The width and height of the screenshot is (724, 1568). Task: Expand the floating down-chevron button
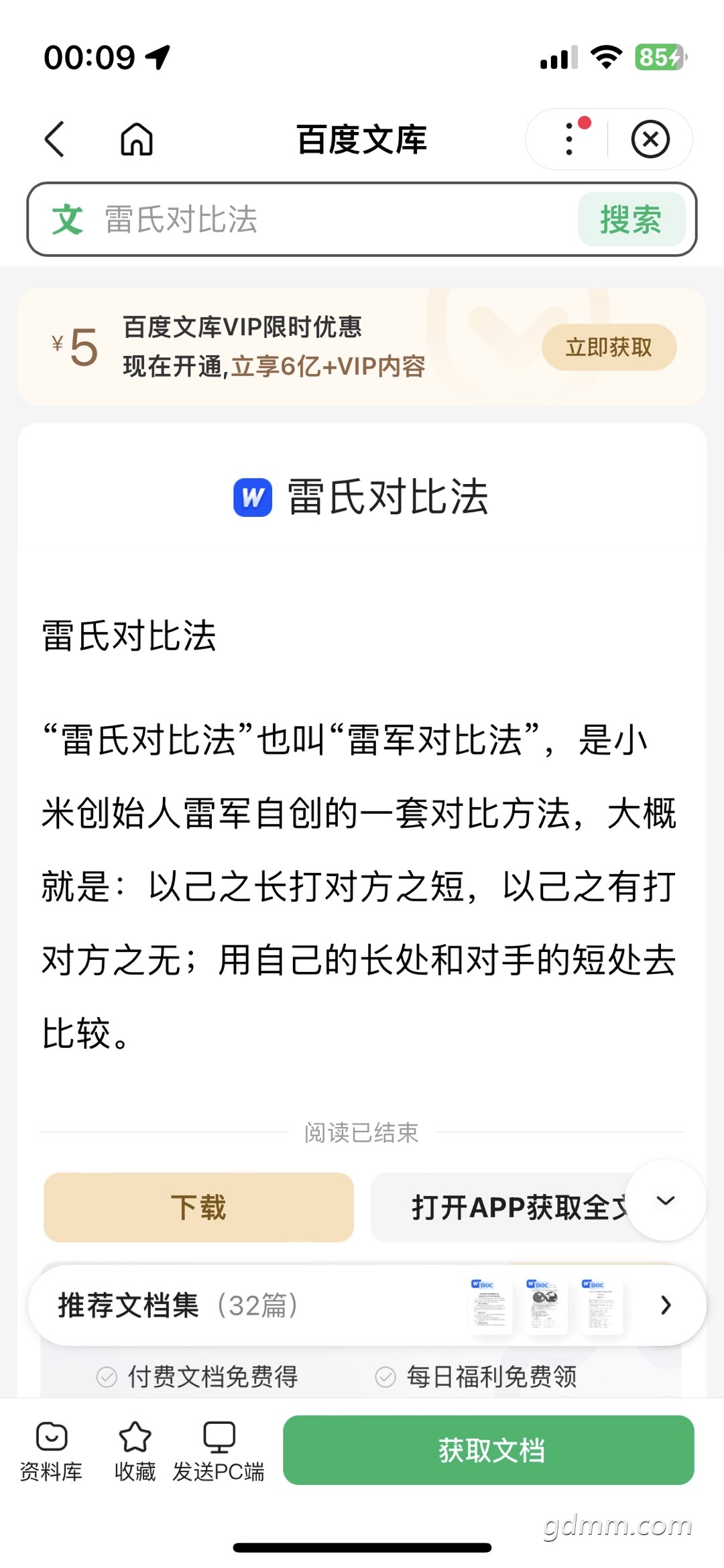[x=665, y=1200]
